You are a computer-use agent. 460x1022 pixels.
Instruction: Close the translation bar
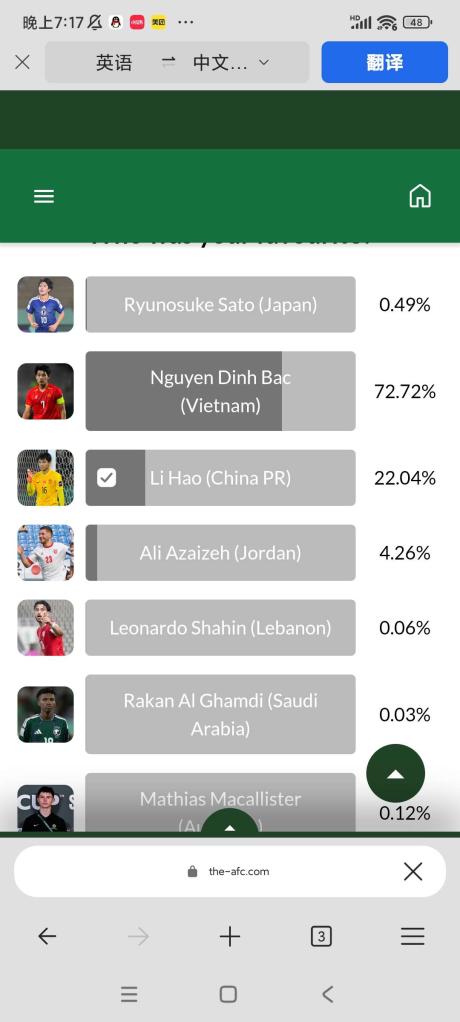click(x=22, y=62)
